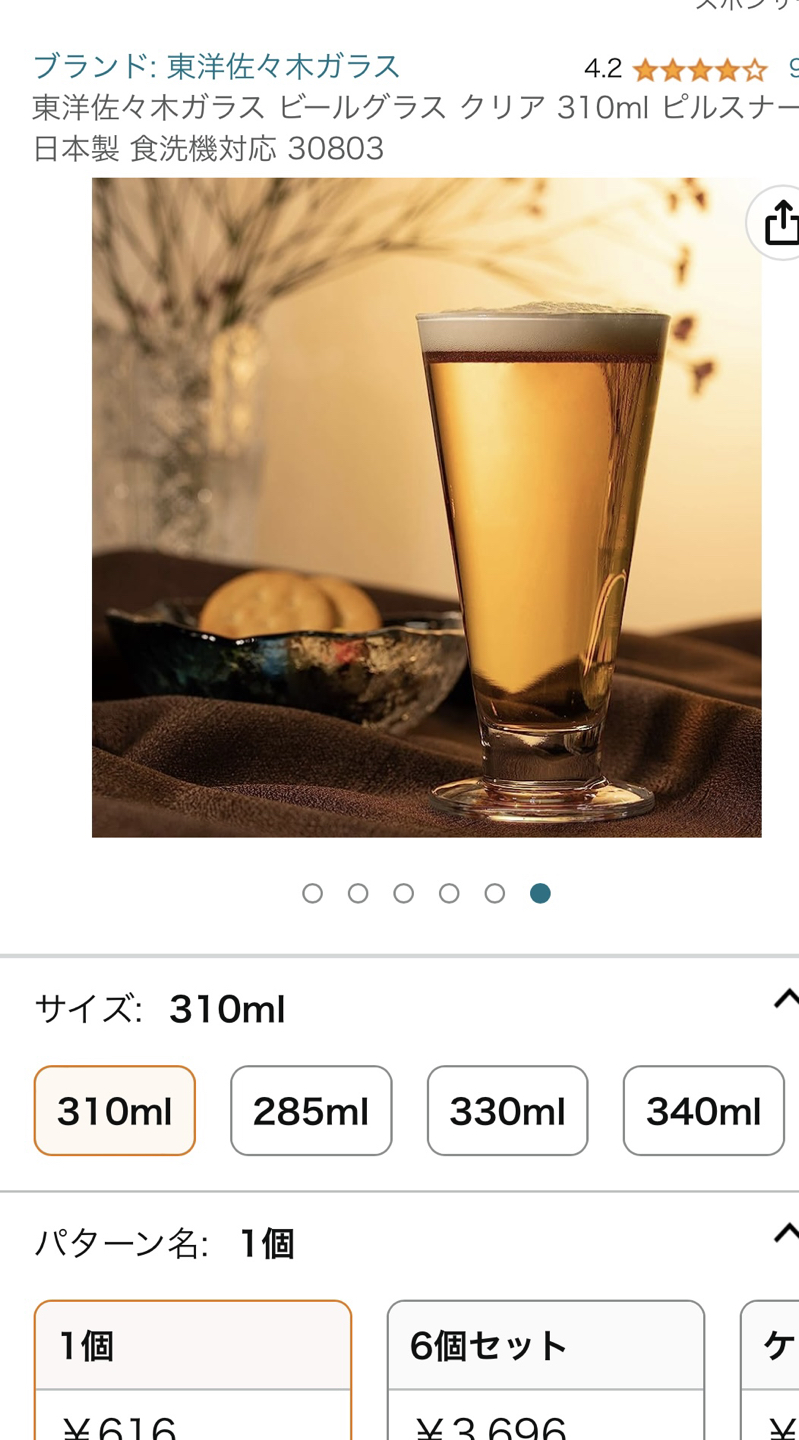
Task: Select the 310ml size option
Action: tap(115, 1110)
